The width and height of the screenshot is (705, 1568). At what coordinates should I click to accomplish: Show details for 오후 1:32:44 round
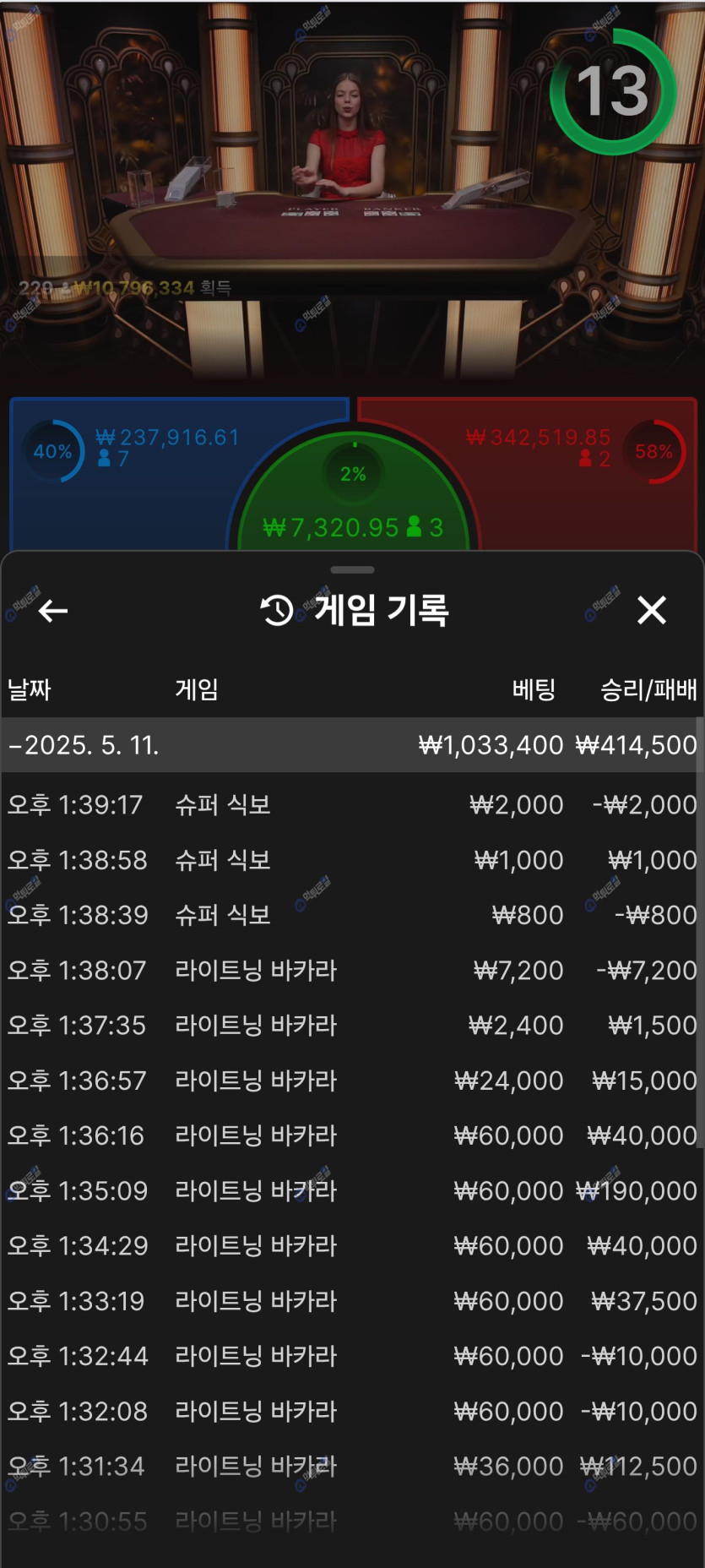352,1356
